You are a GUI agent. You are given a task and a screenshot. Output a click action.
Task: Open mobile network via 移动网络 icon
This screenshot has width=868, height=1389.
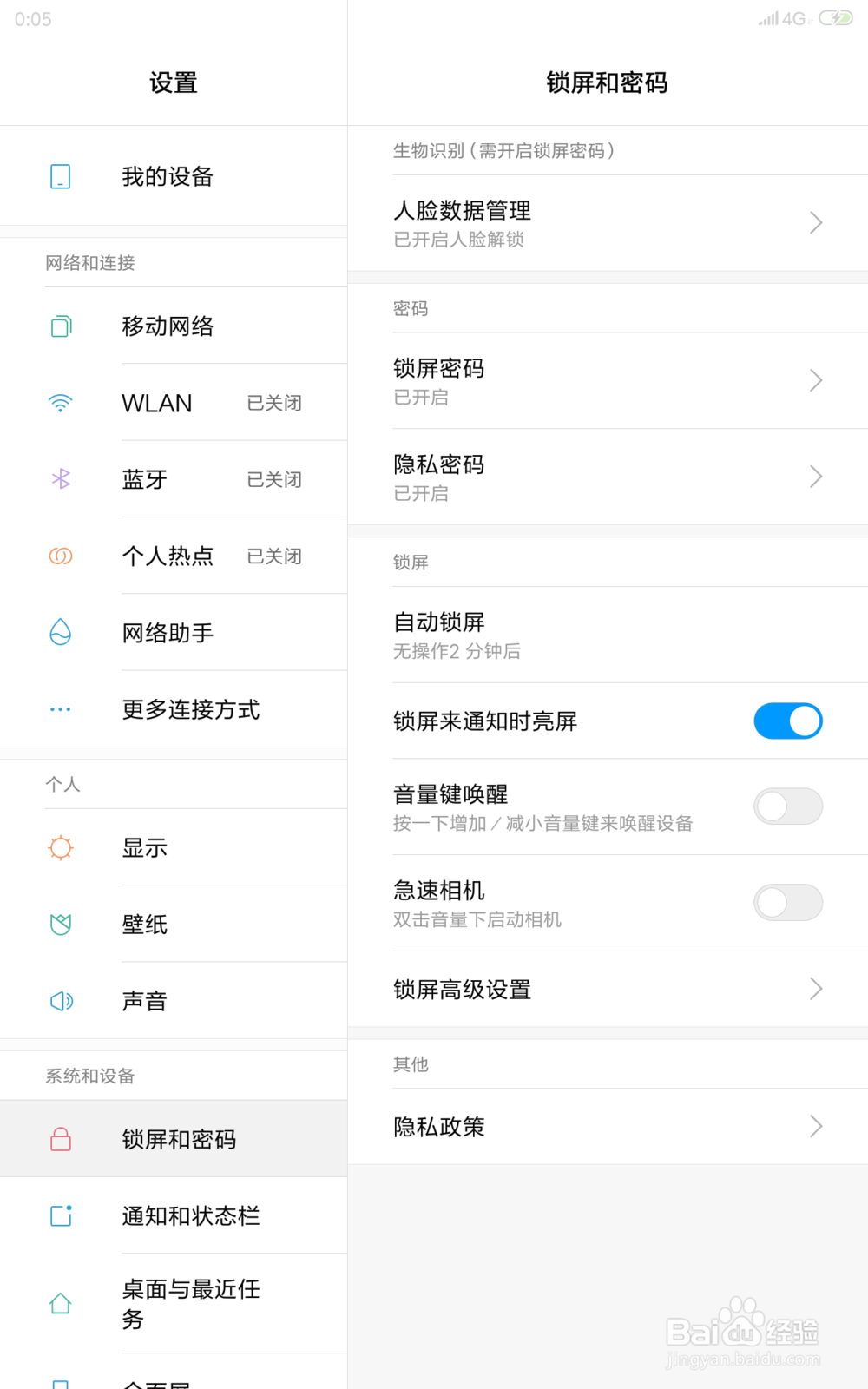(x=59, y=326)
